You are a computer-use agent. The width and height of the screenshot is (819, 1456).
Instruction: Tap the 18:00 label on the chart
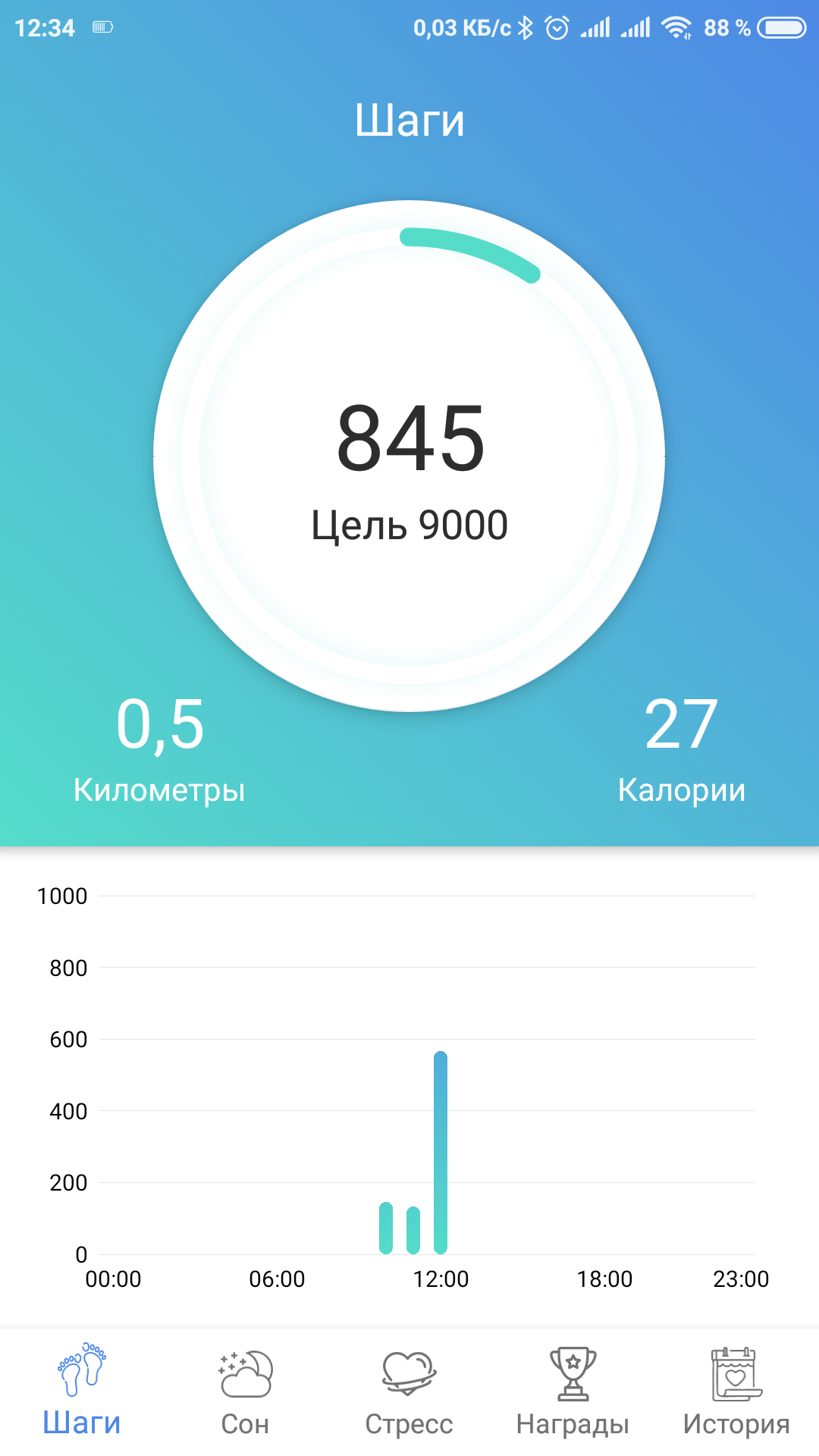[x=606, y=1279]
